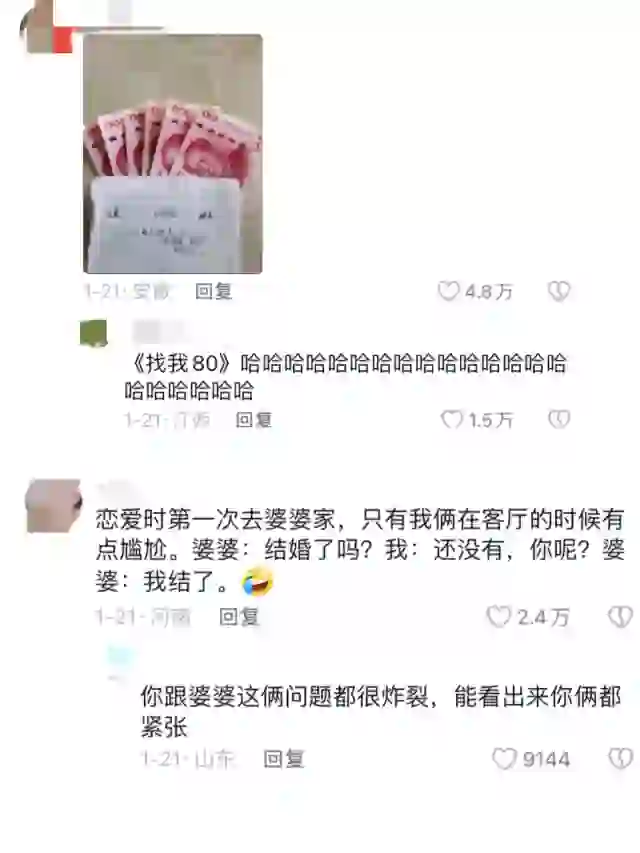Dislike the 婆婆家 comment from 河南
This screenshot has width=640, height=853.
pyautogui.click(x=621, y=617)
